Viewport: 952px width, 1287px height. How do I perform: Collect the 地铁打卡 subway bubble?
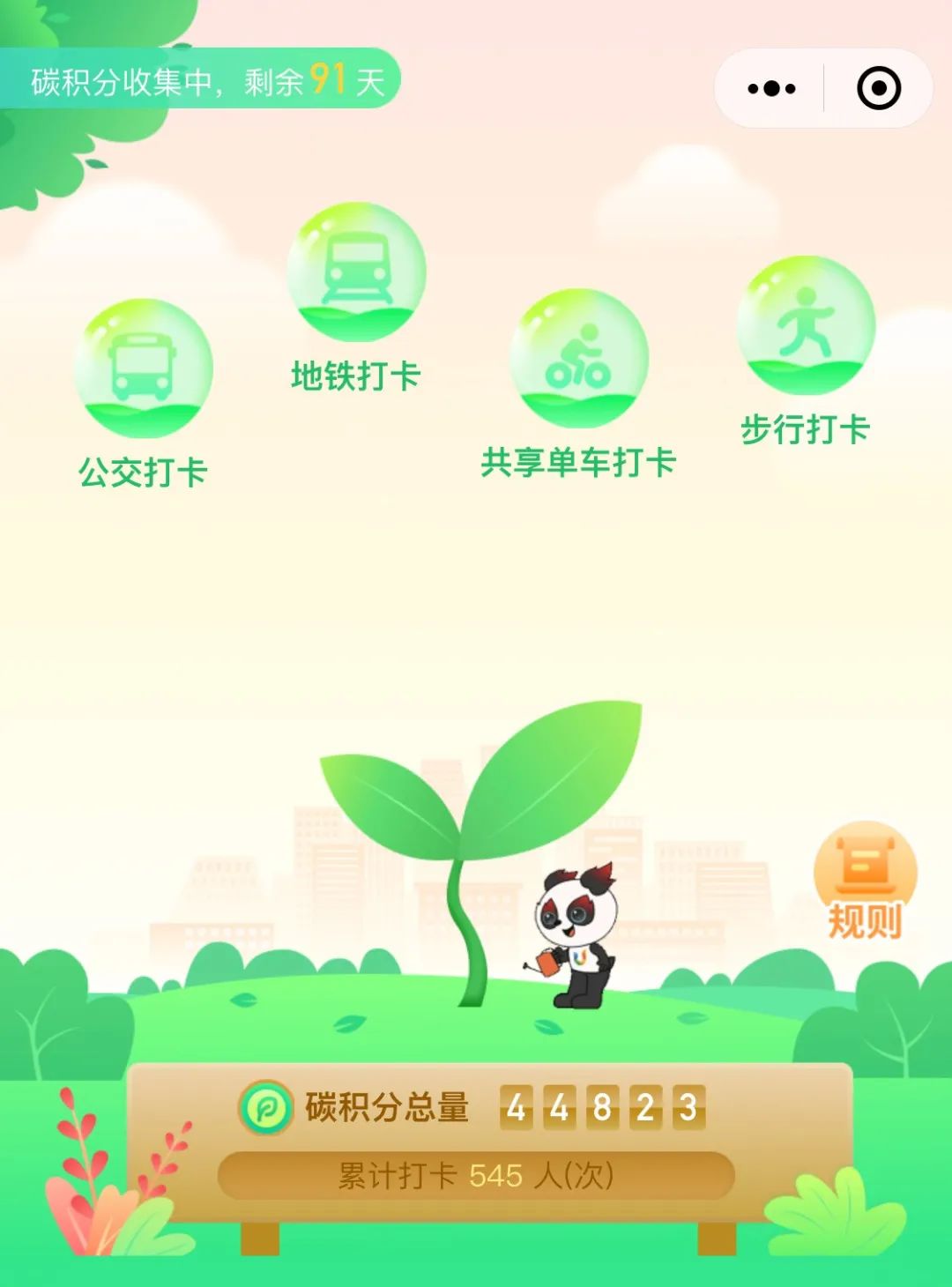tap(356, 272)
